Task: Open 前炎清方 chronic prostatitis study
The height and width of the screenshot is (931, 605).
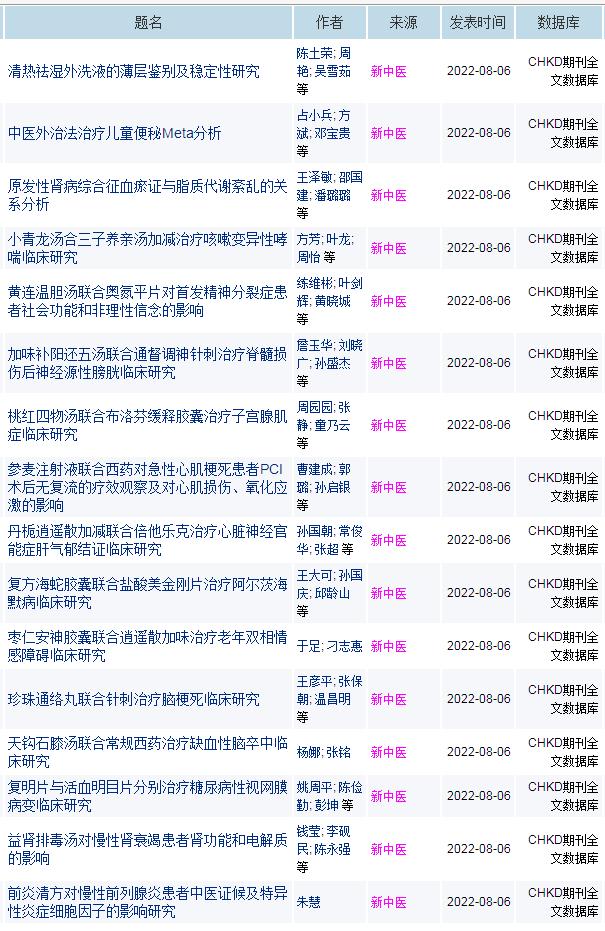Action: tap(147, 902)
